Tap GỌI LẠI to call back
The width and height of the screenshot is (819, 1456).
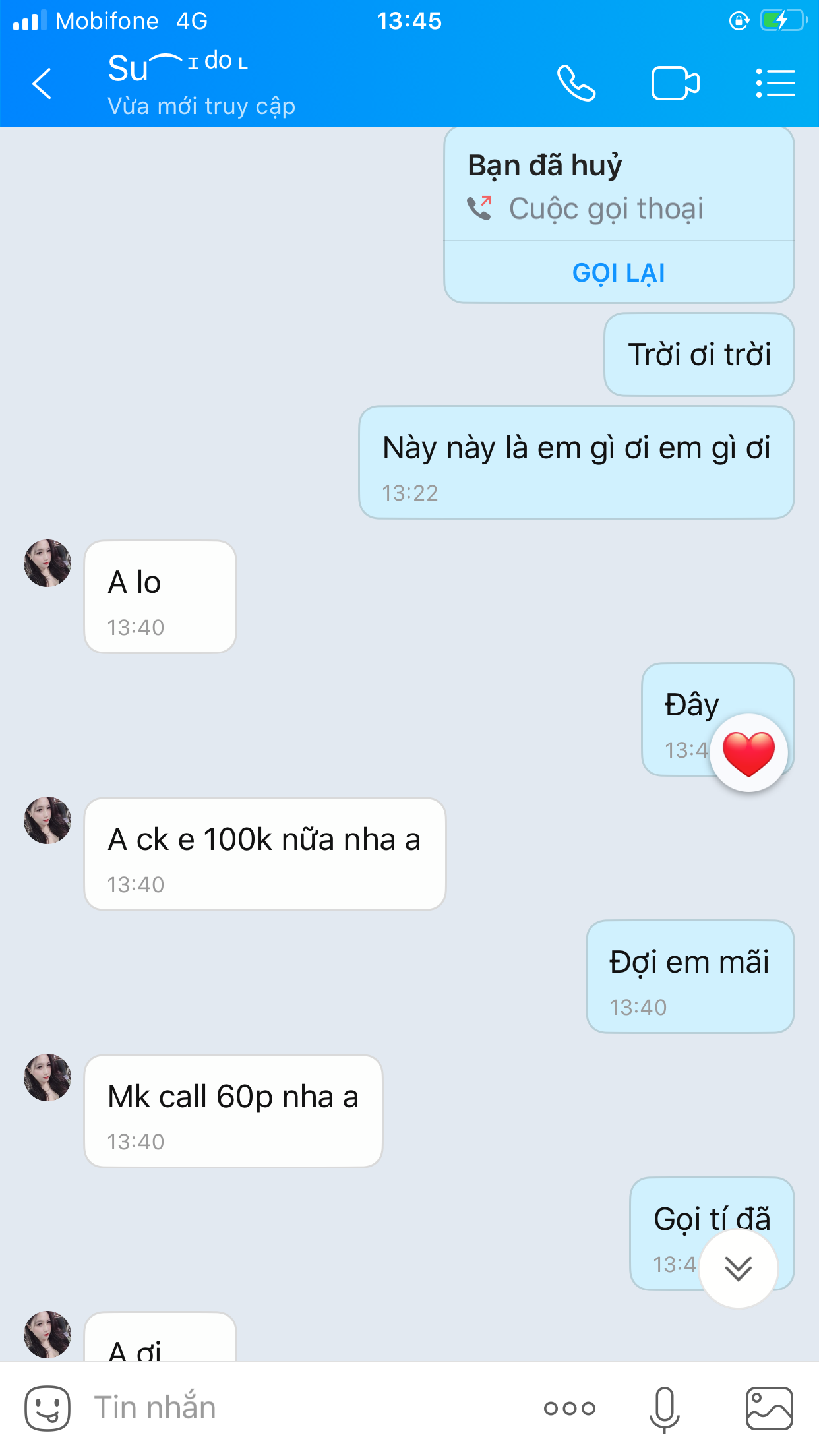619,272
